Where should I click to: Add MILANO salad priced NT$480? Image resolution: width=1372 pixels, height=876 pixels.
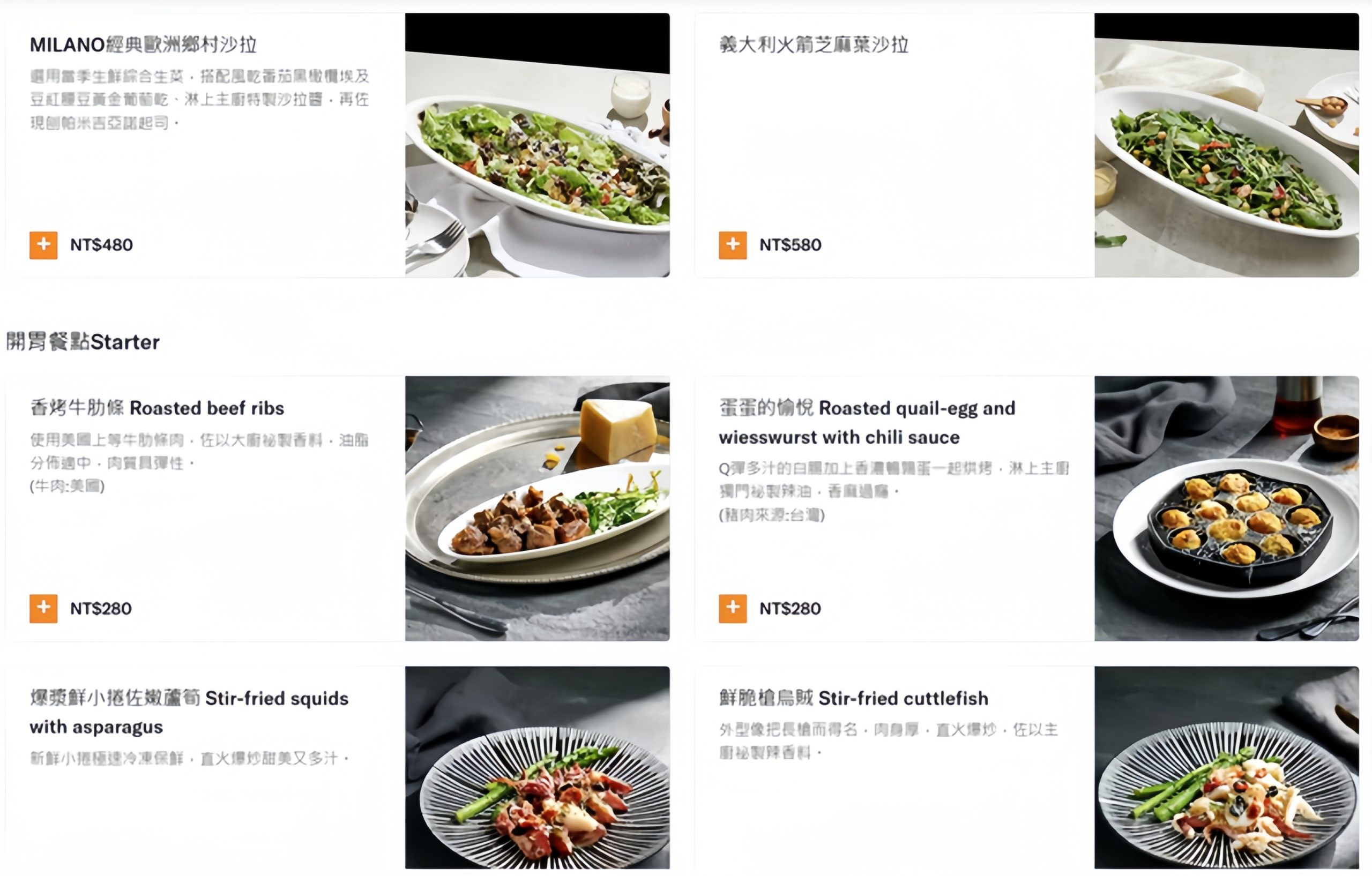coord(43,245)
